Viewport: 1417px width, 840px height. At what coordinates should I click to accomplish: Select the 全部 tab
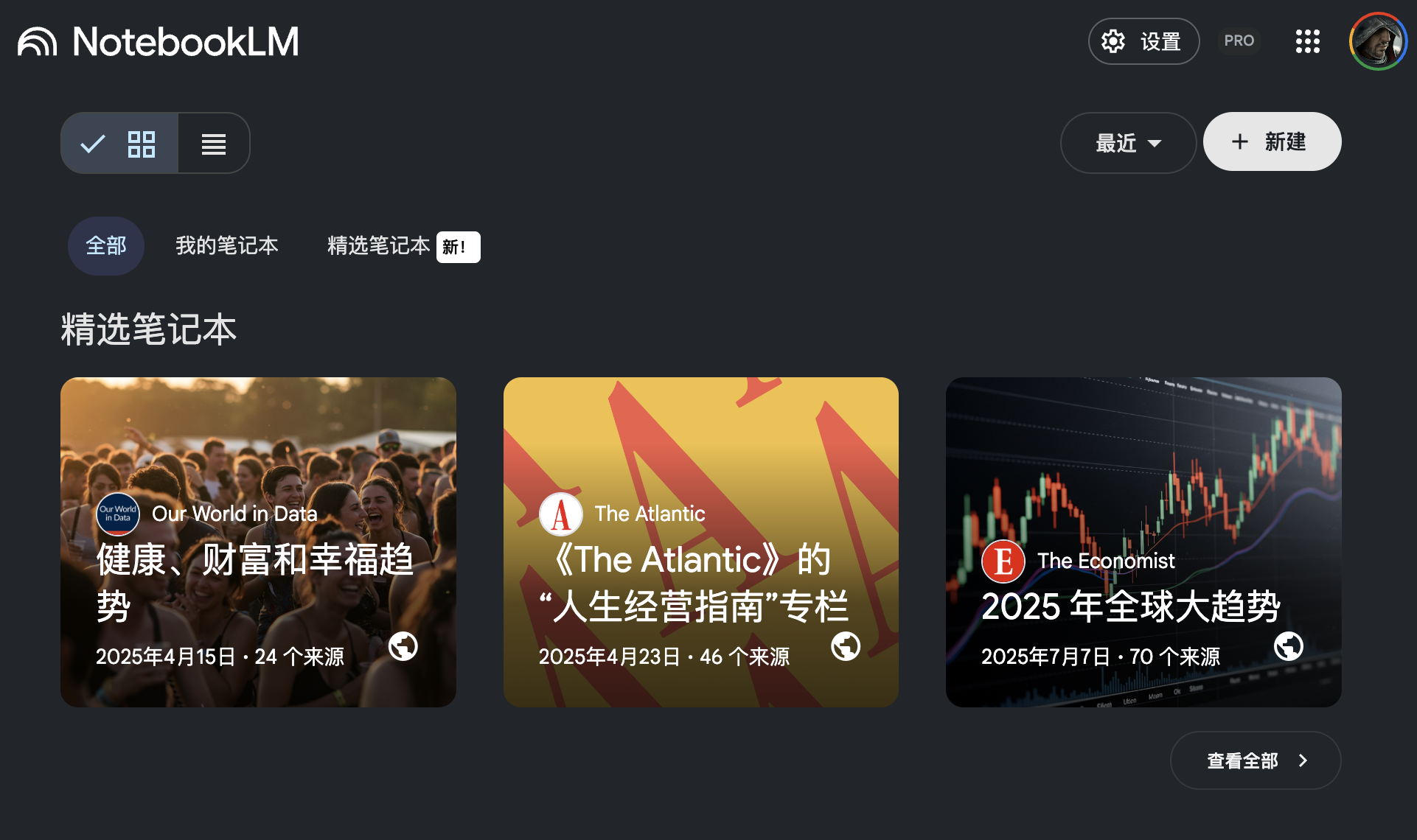point(106,246)
